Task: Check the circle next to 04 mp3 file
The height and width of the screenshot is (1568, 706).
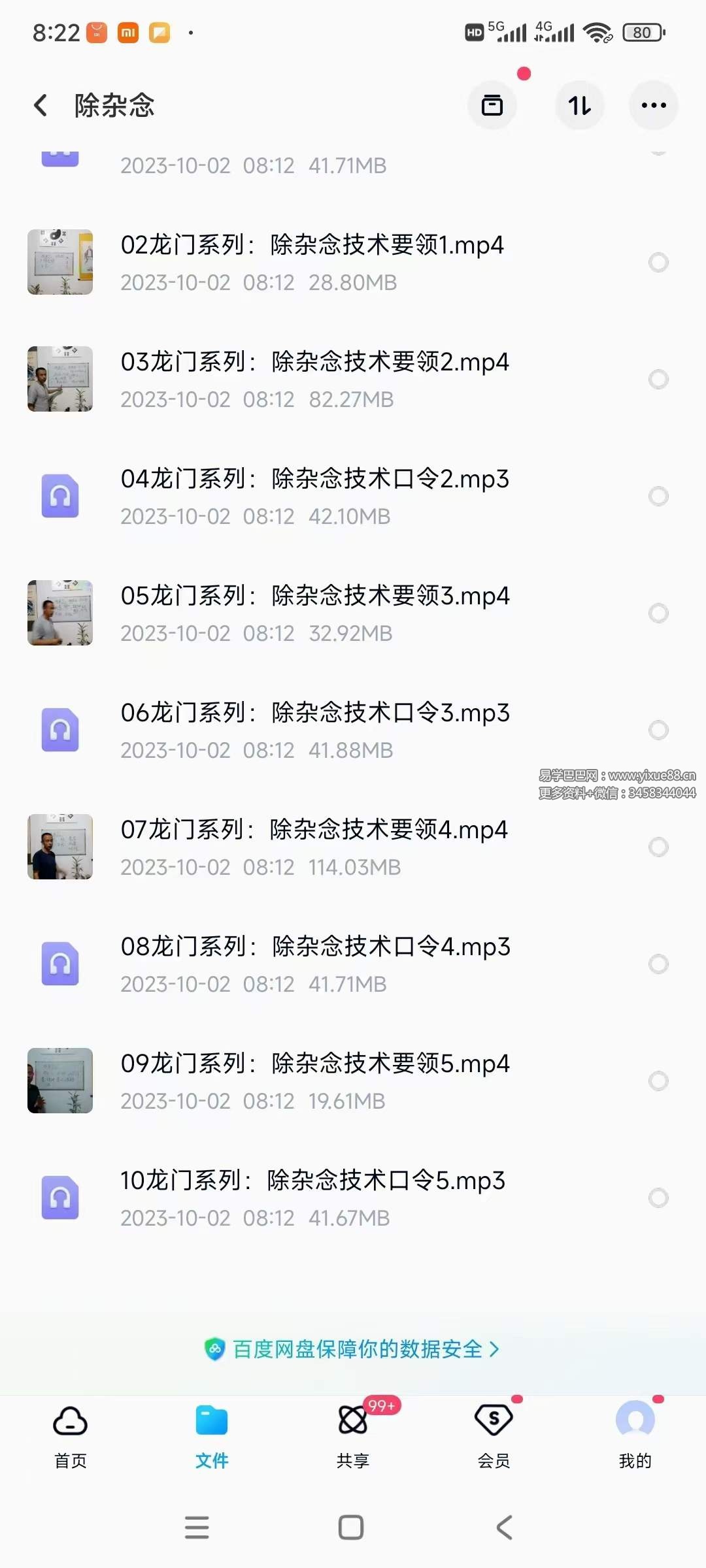Action: click(659, 496)
